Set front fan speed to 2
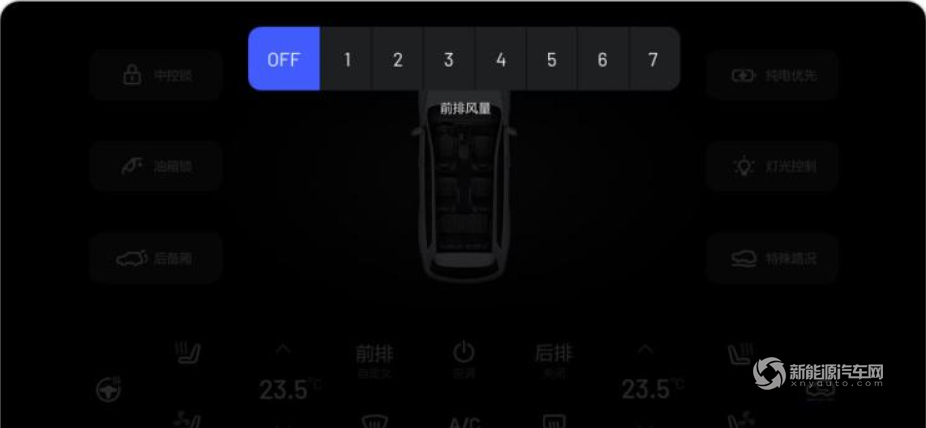The width and height of the screenshot is (926, 428). tap(398, 59)
